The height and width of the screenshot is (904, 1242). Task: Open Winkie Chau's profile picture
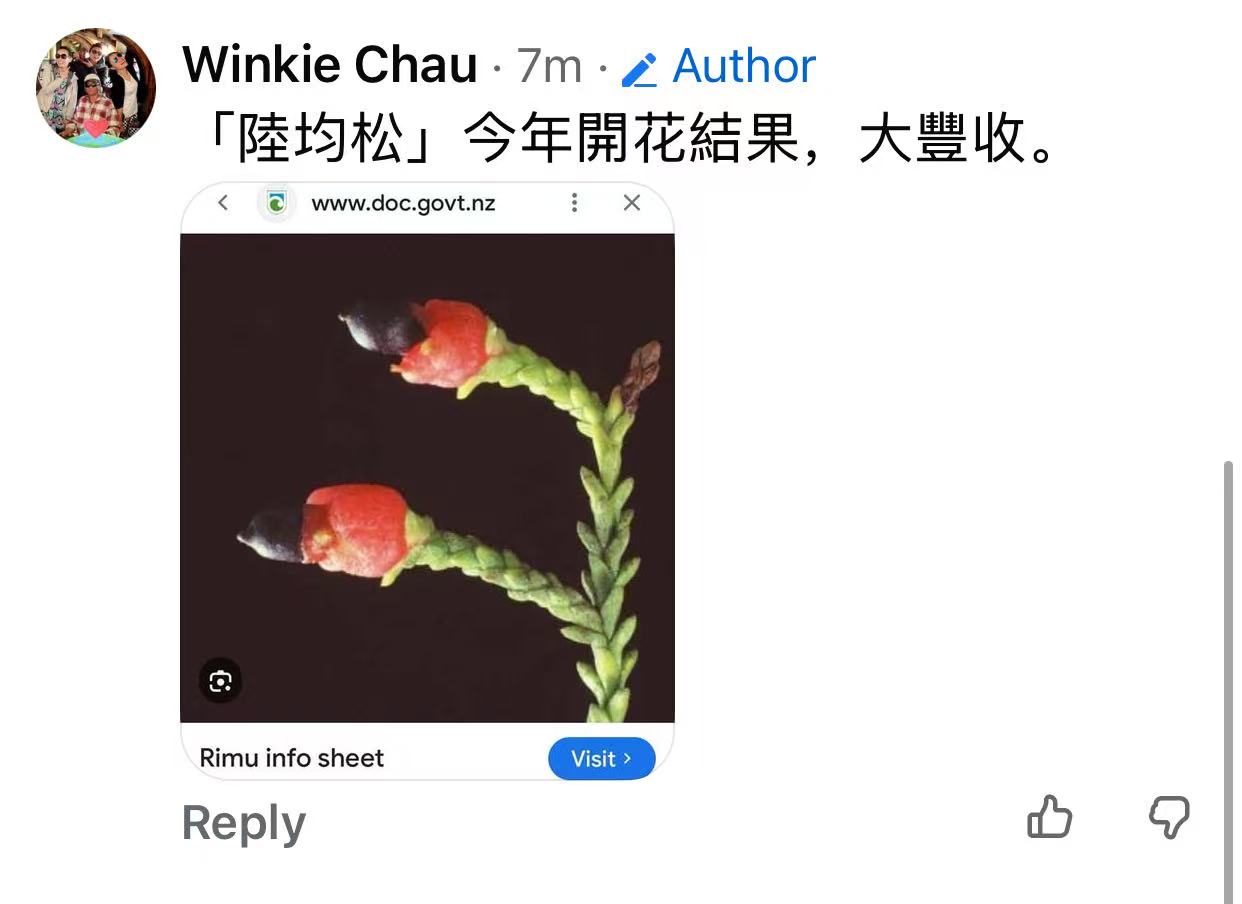(x=96, y=88)
